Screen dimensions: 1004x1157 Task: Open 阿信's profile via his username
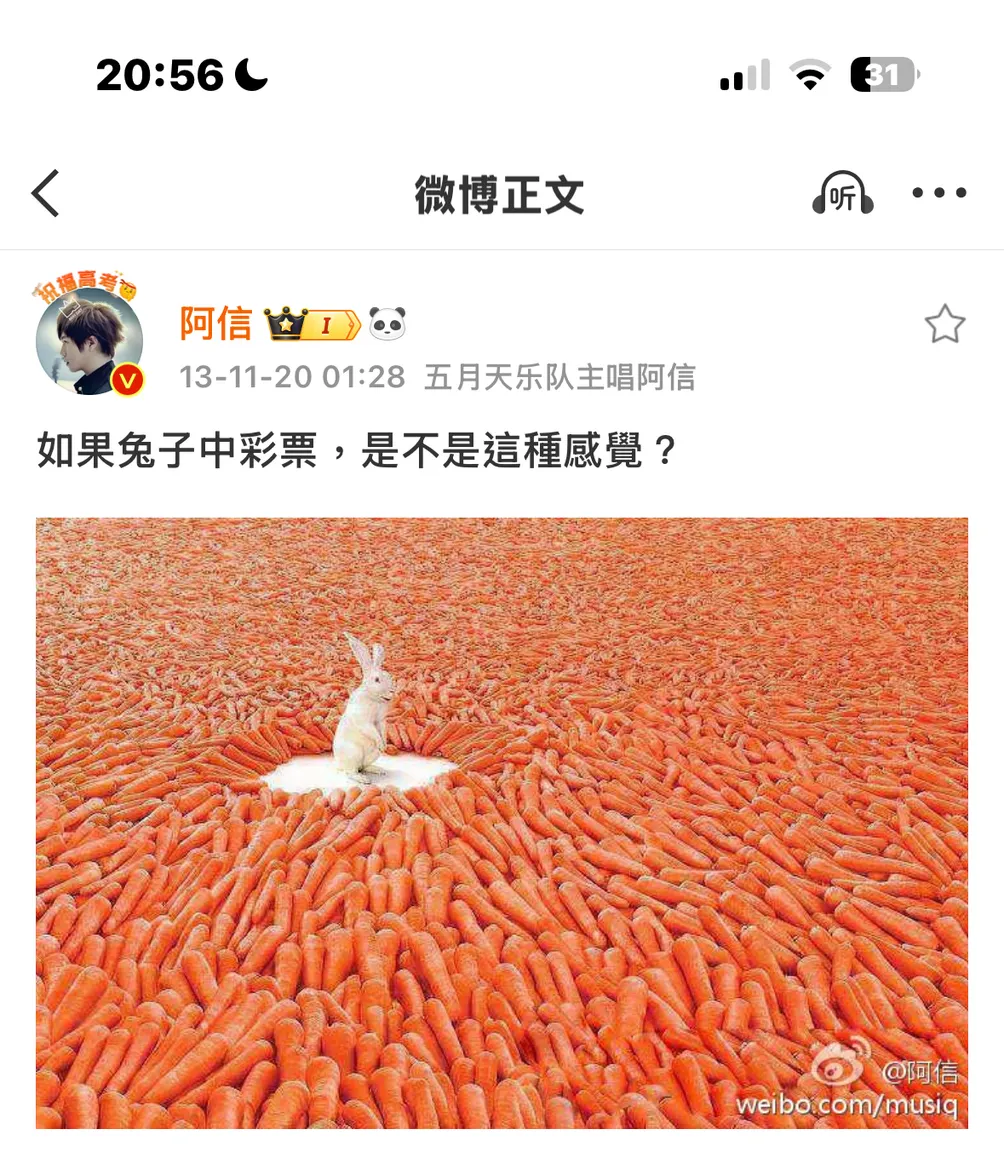(x=215, y=323)
